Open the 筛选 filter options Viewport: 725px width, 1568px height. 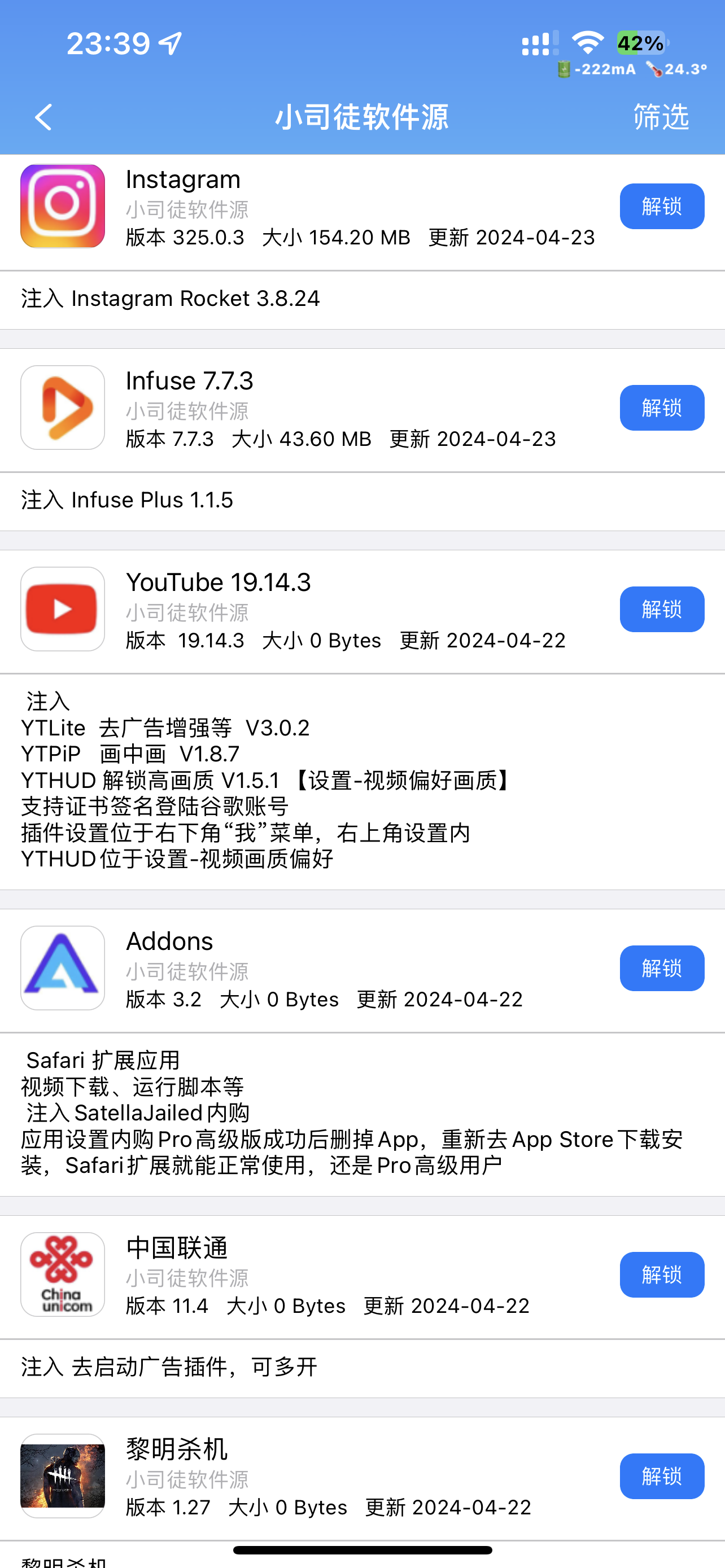661,117
